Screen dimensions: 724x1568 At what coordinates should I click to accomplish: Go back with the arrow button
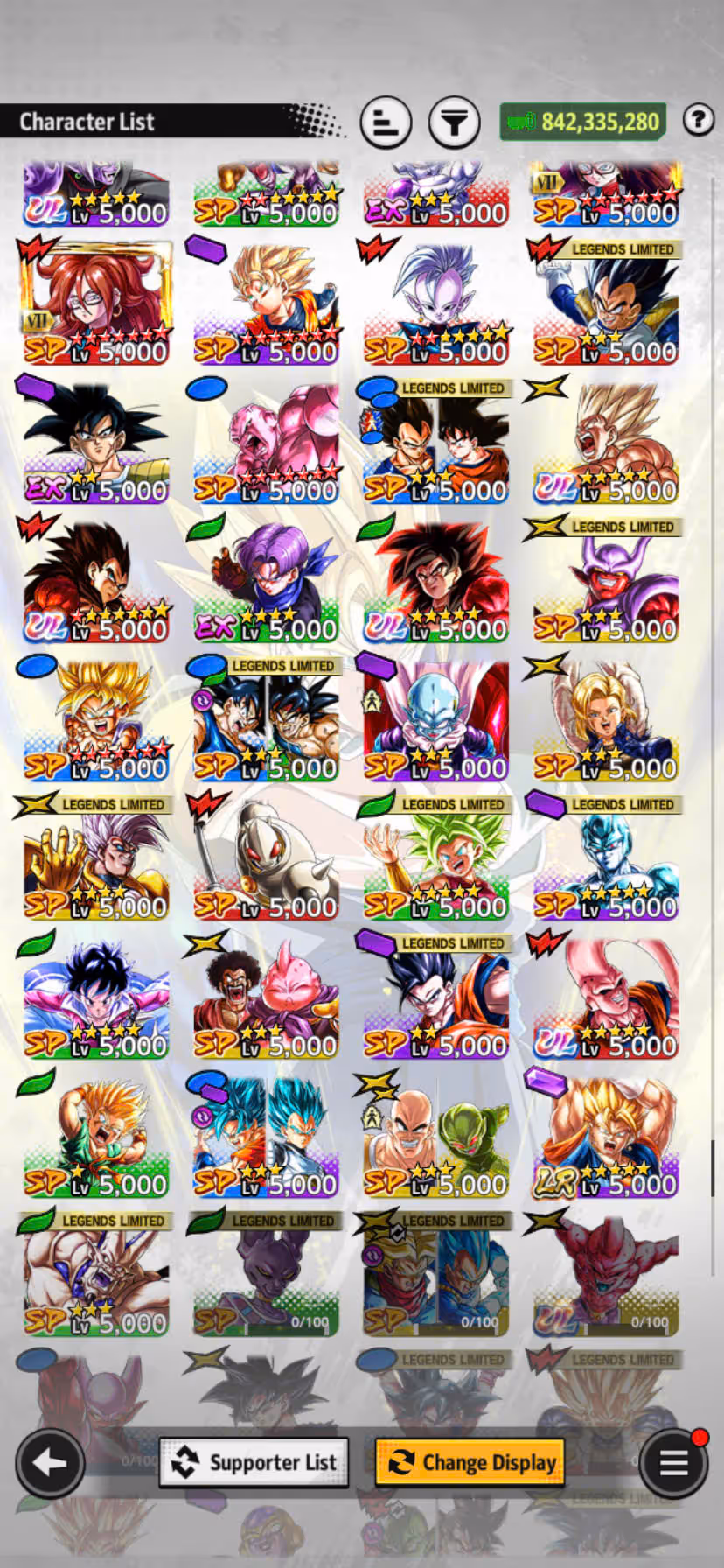click(x=50, y=1462)
